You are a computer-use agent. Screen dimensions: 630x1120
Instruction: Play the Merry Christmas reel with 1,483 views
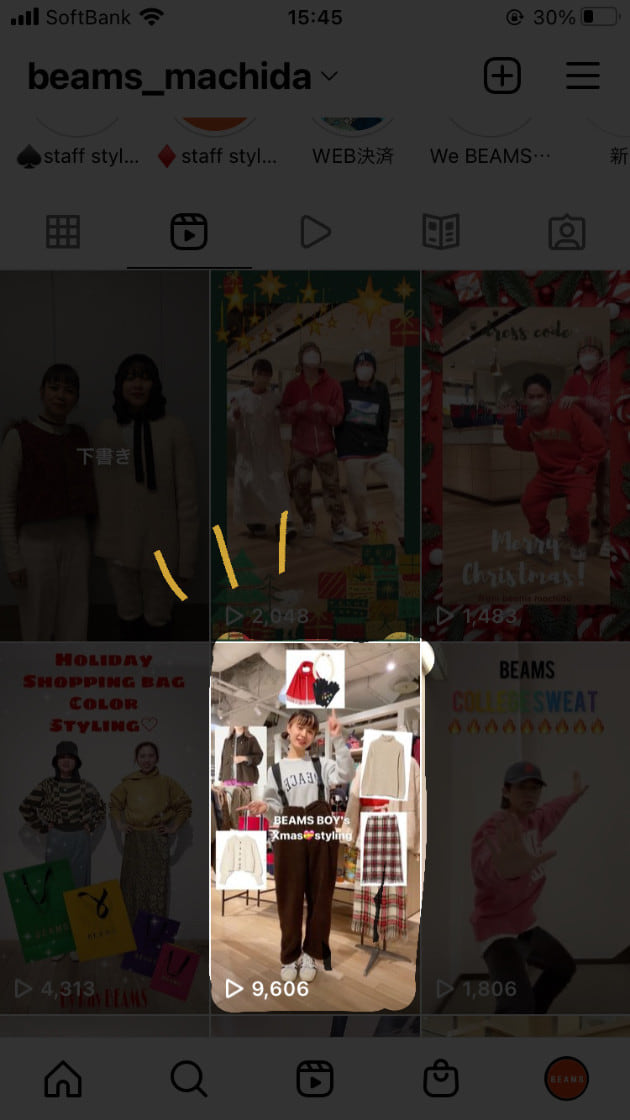[526, 456]
